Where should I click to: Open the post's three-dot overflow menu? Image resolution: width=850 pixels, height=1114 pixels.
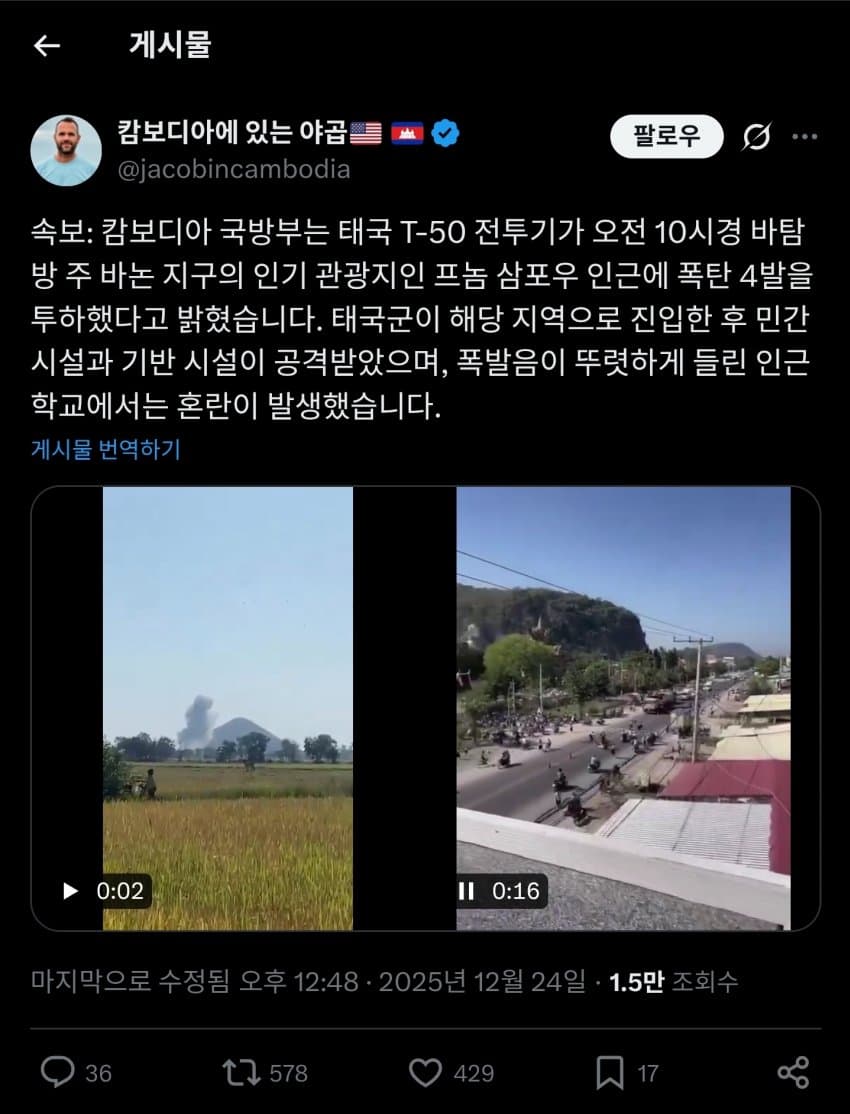[x=805, y=136]
